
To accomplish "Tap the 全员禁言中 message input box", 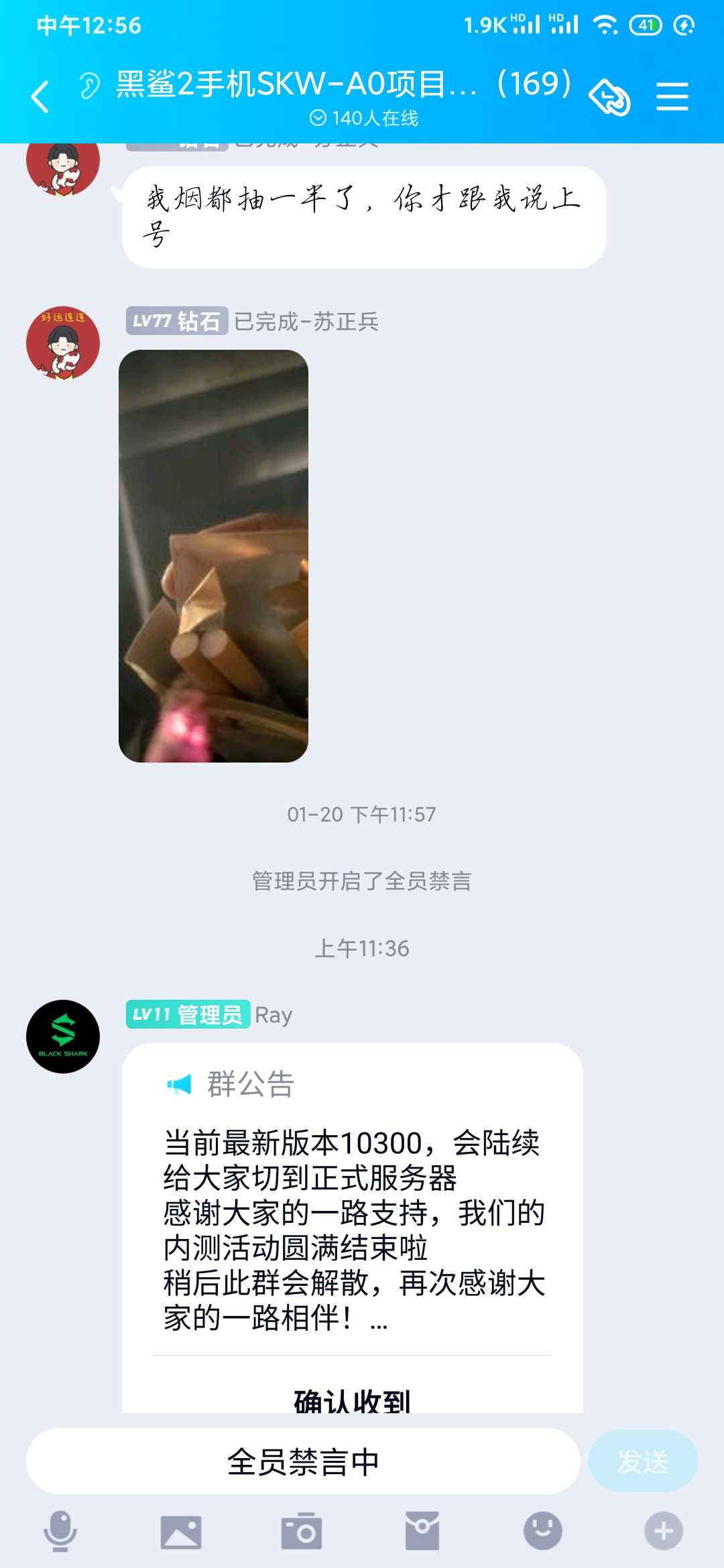I will point(303,1461).
